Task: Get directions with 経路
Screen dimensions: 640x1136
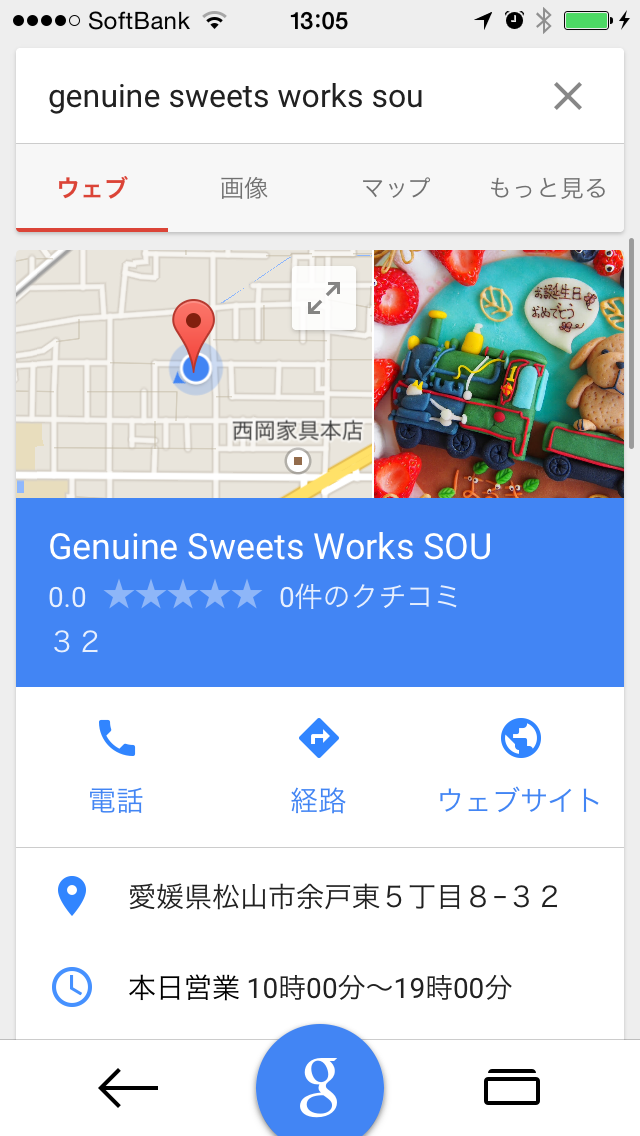Action: click(x=319, y=766)
